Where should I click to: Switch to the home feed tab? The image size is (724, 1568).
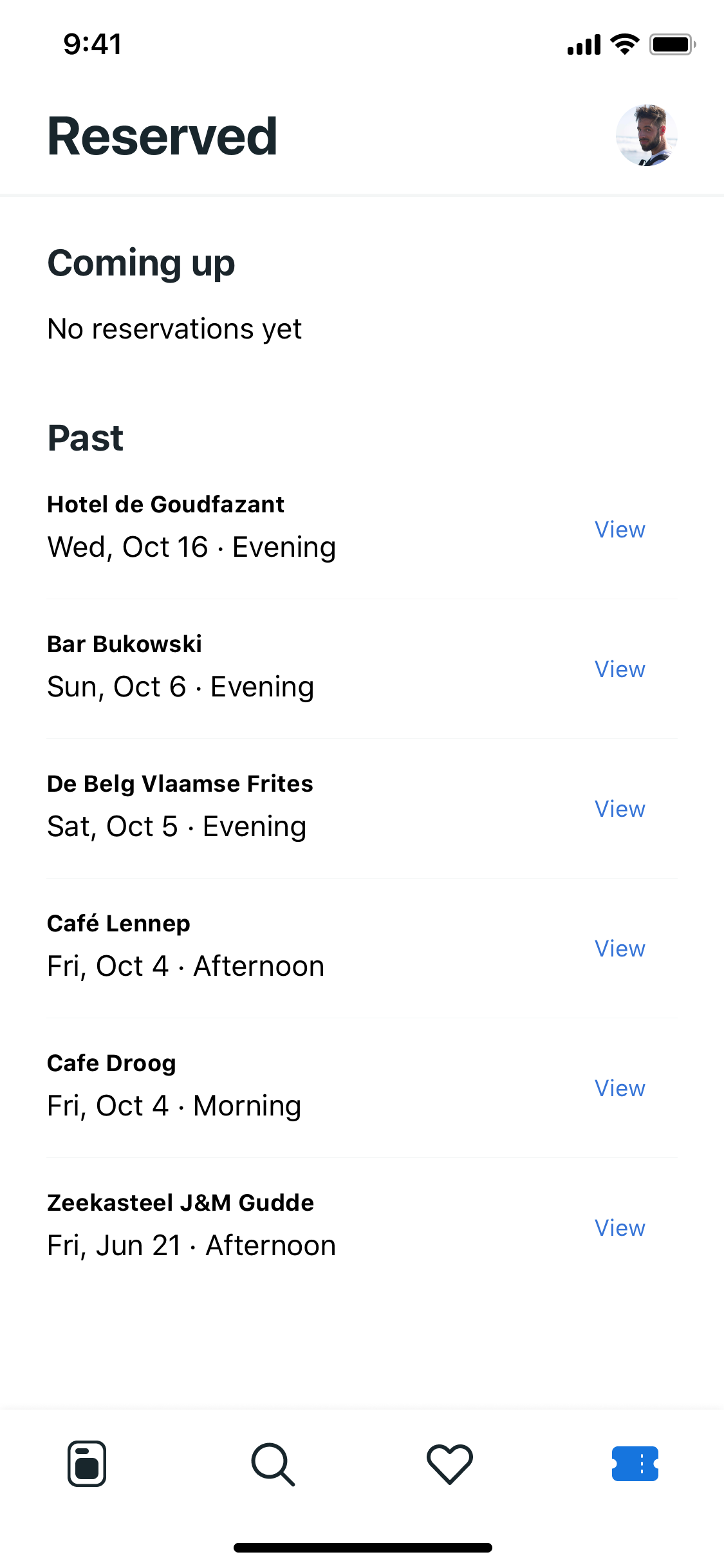[x=87, y=1463]
